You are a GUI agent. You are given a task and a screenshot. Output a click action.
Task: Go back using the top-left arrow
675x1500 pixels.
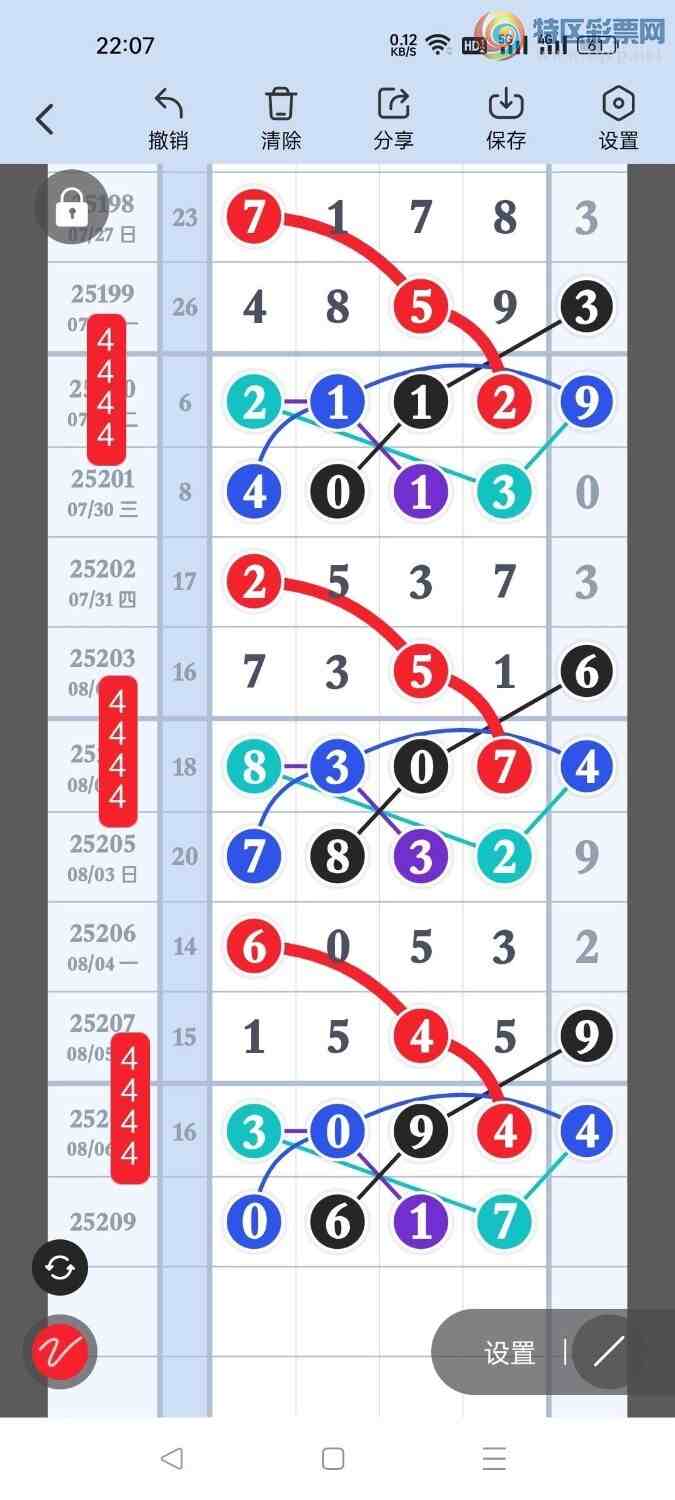click(x=45, y=120)
